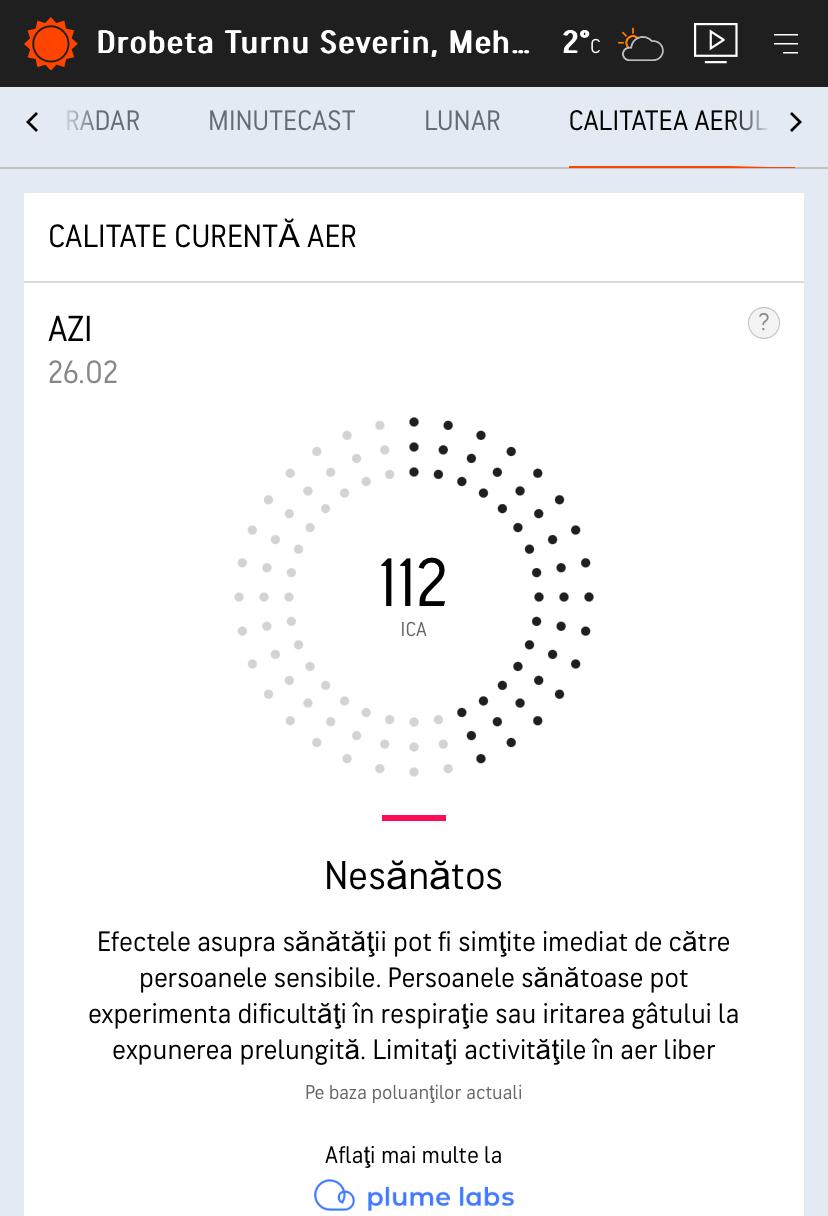Show previous tabs with left arrow
The width and height of the screenshot is (828, 1216).
tap(32, 122)
